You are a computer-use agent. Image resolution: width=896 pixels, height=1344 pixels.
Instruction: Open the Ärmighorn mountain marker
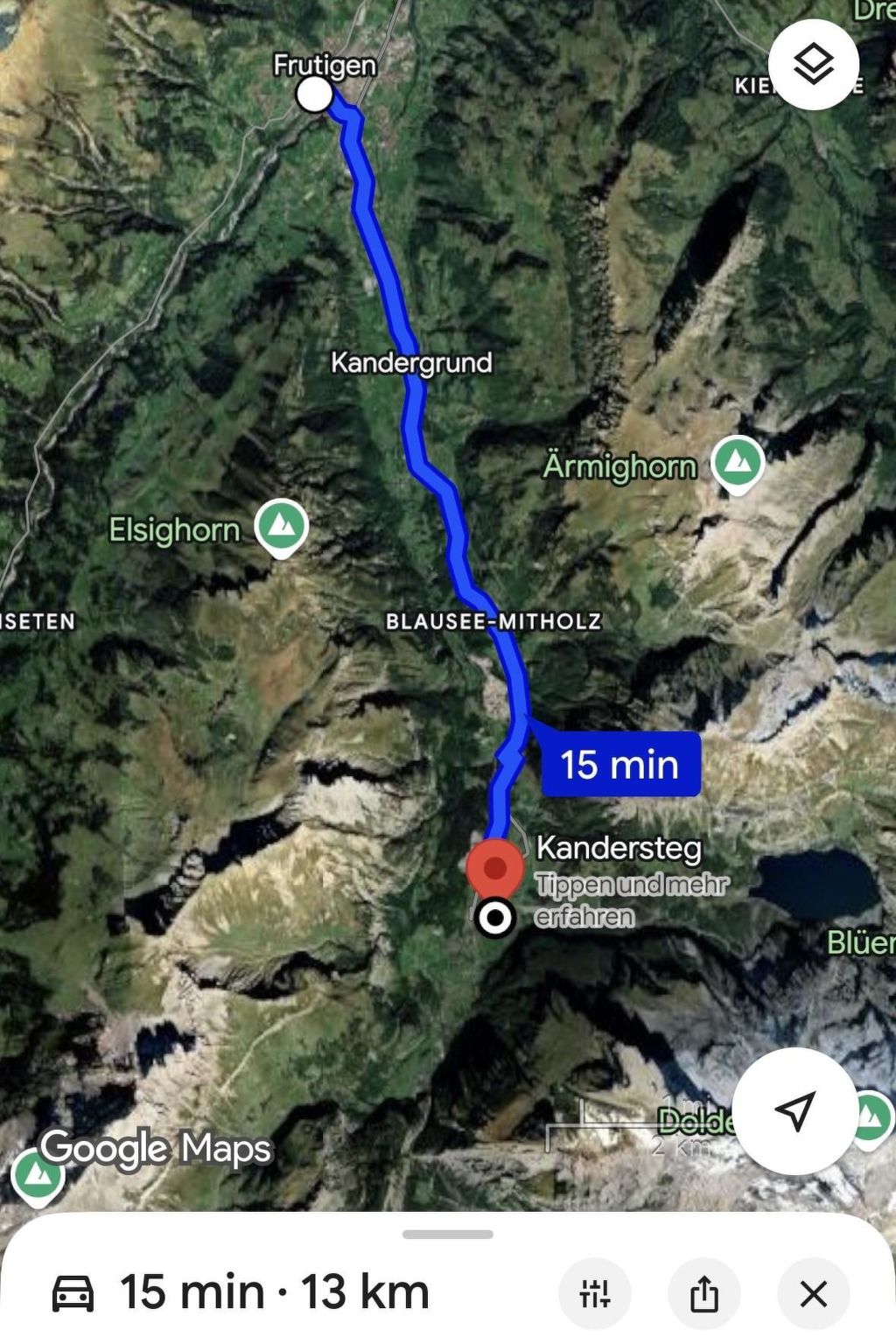pos(738,462)
